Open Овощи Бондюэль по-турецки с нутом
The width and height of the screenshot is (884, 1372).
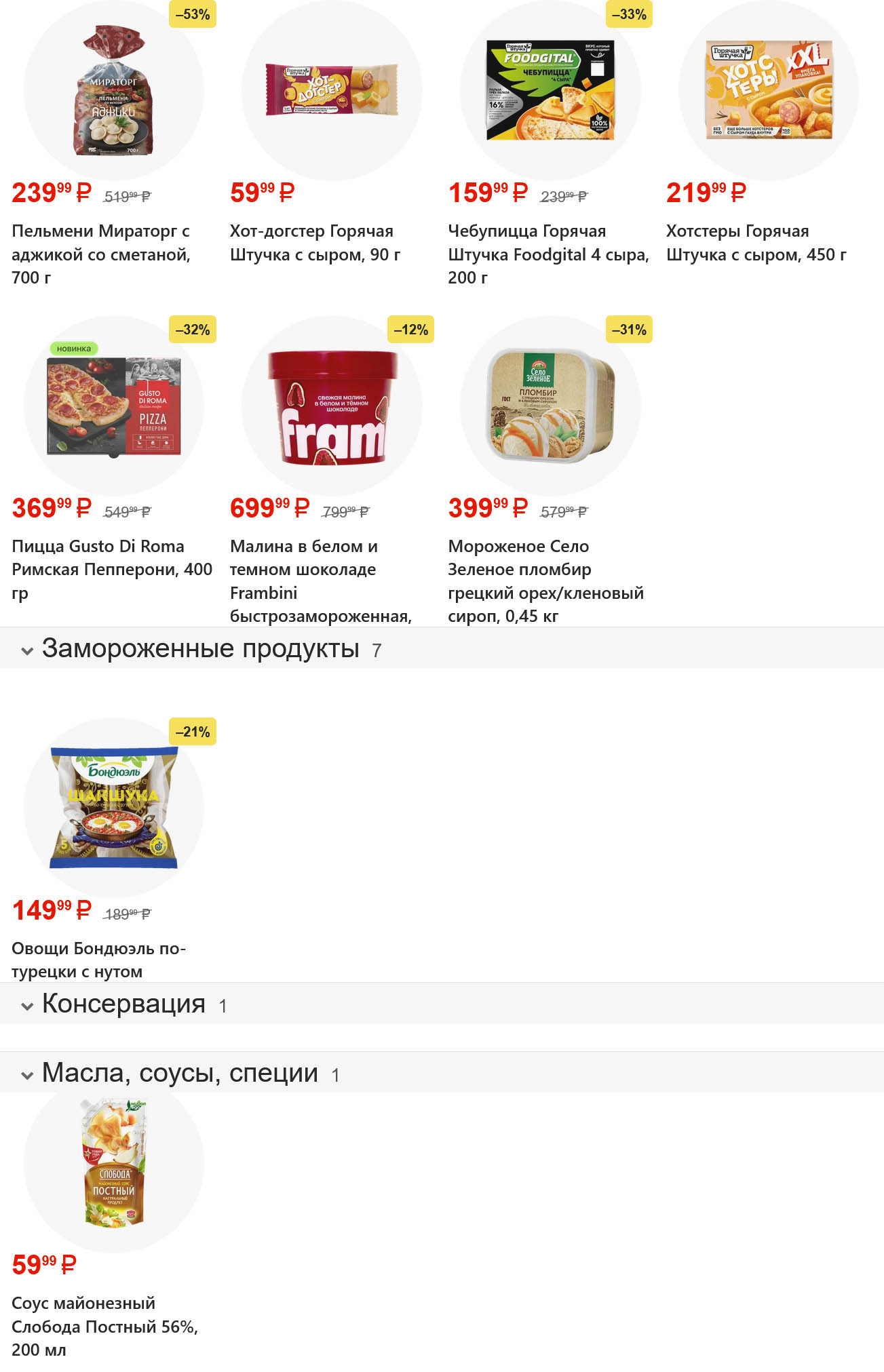113,808
